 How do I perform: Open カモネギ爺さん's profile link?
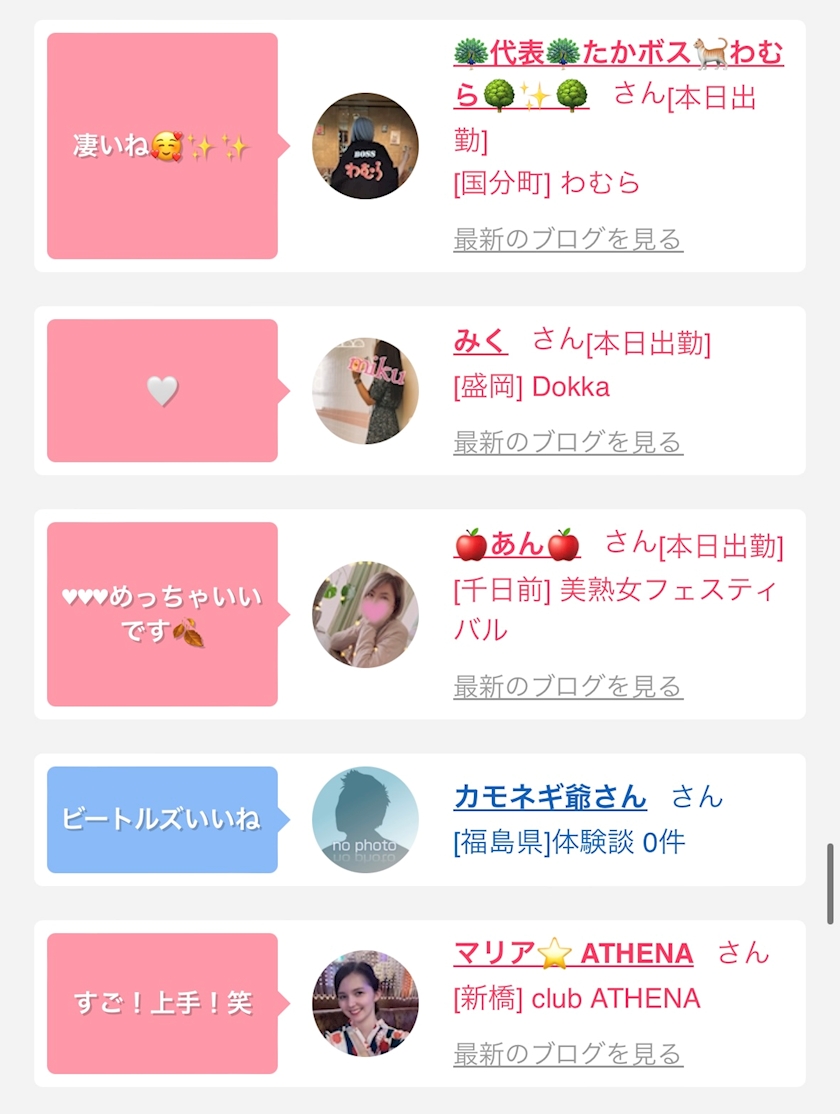550,797
